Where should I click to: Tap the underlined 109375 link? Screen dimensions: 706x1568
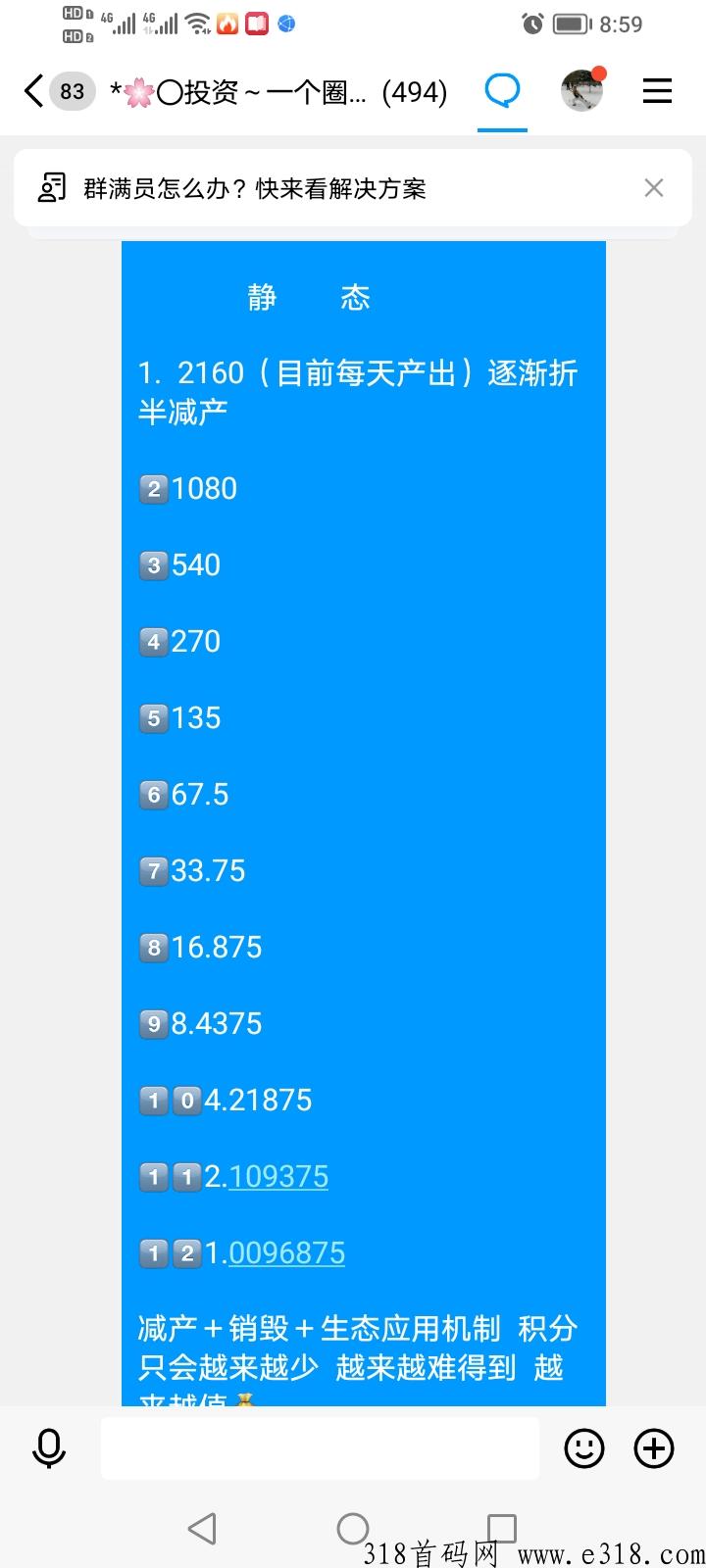(278, 1176)
